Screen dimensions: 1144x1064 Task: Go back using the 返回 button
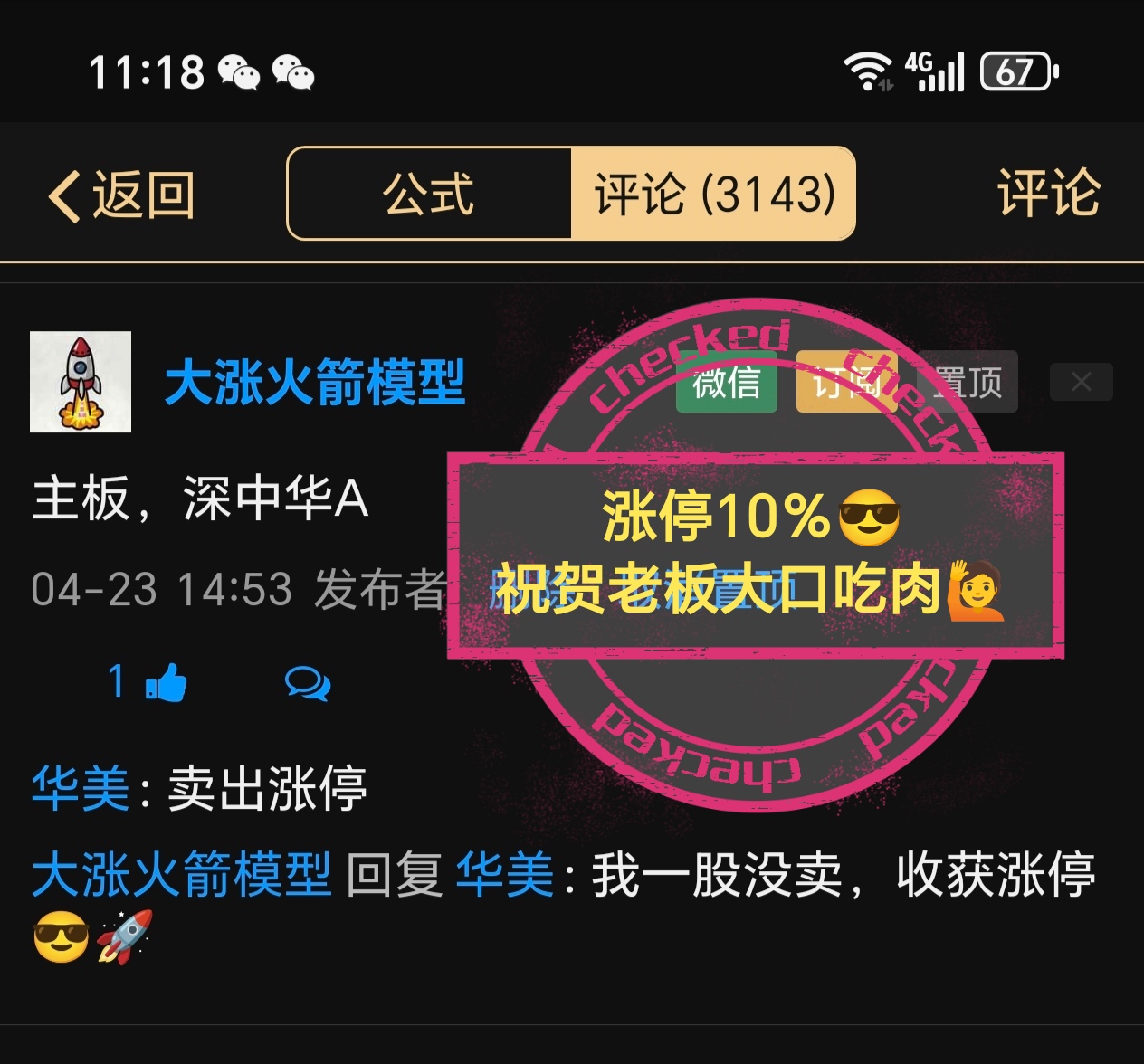[121, 195]
